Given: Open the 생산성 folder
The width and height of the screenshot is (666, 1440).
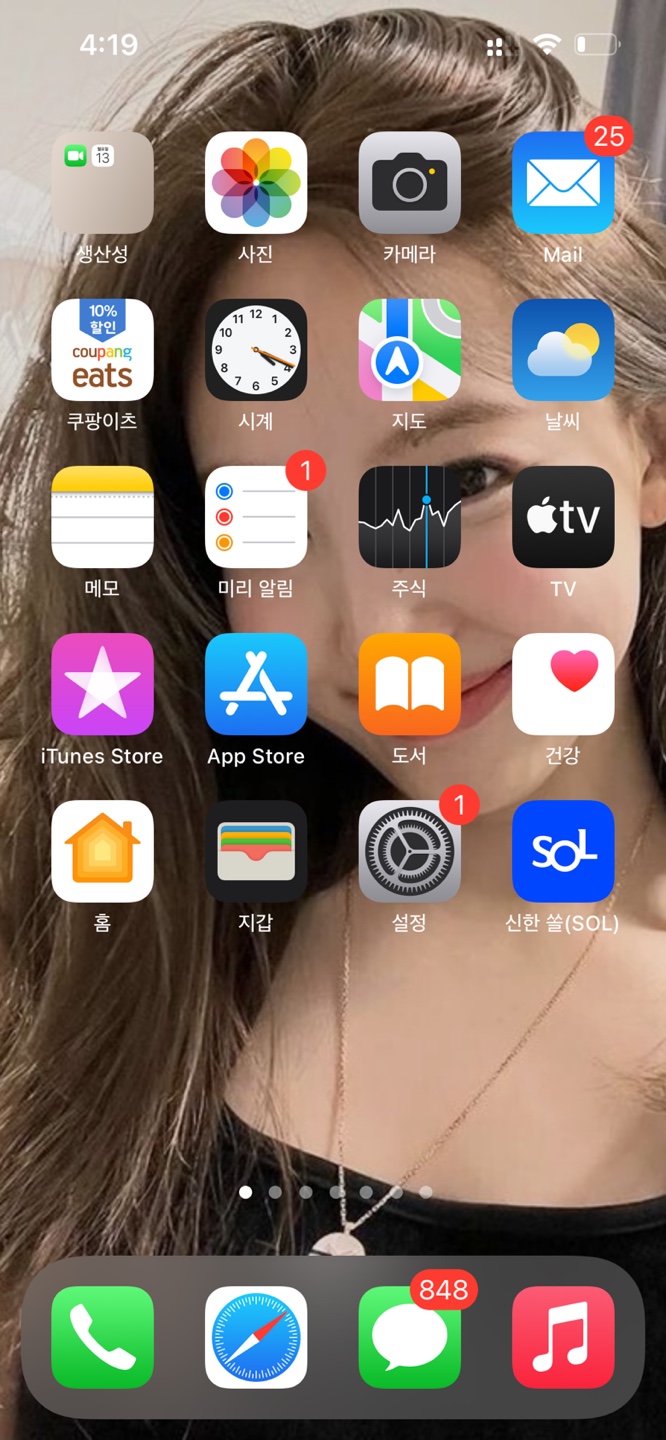Looking at the screenshot, I should [x=102, y=183].
